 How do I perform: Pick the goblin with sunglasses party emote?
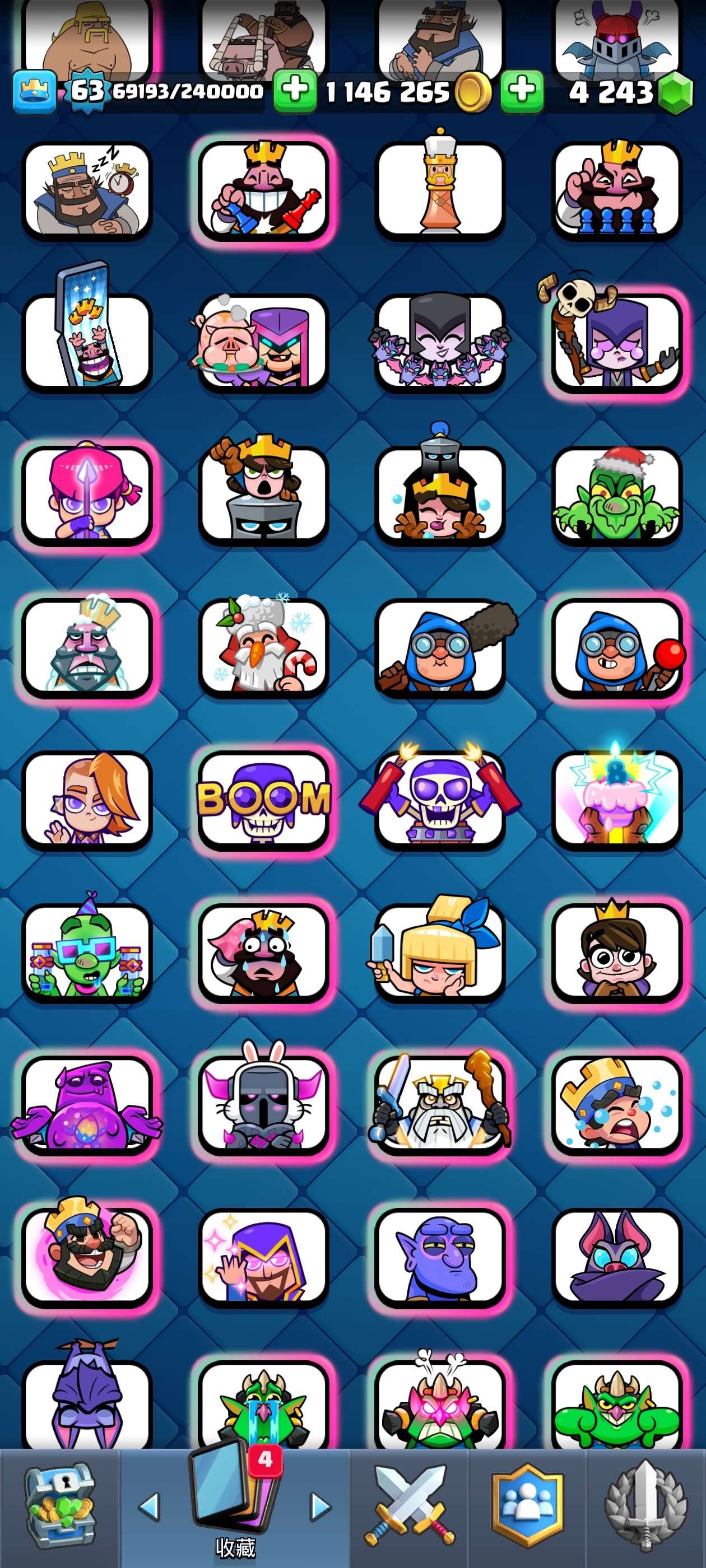[86, 953]
